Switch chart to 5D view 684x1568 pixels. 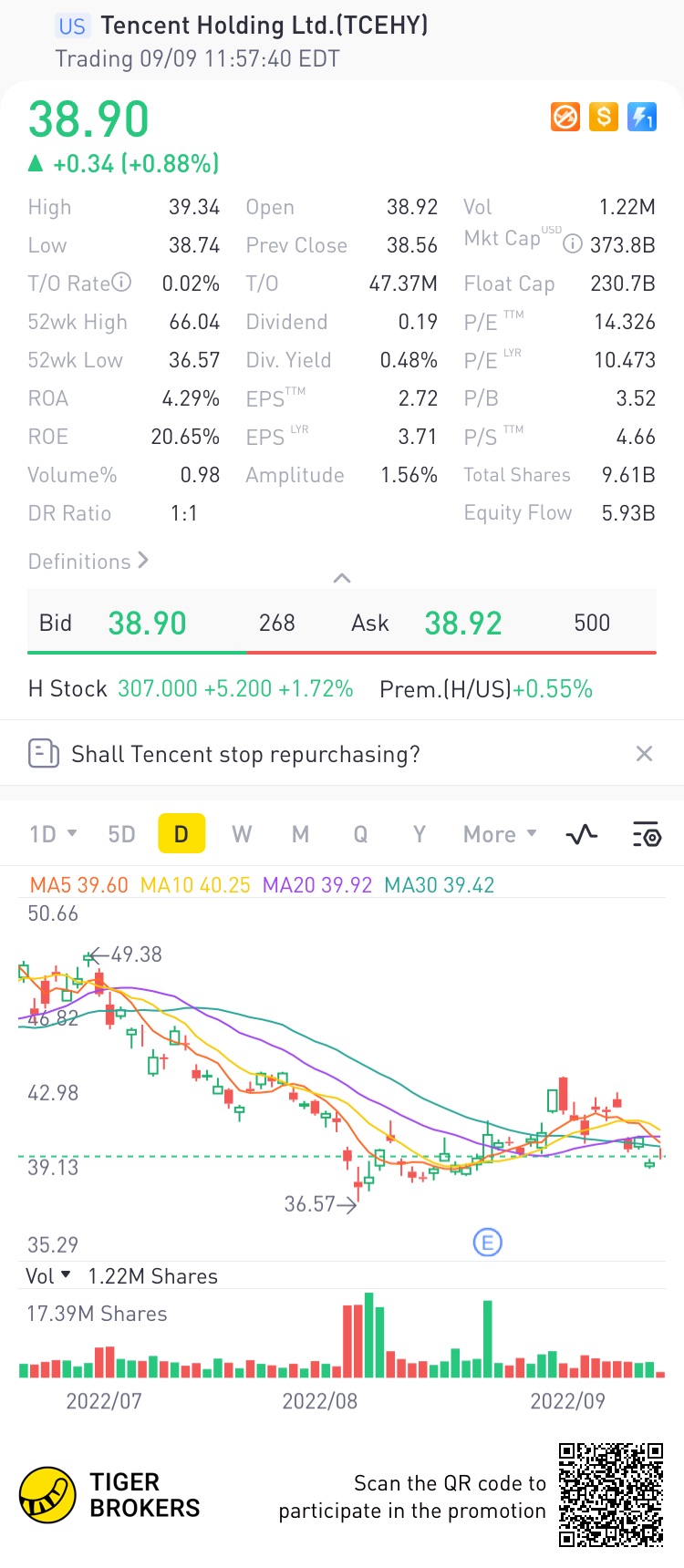tap(121, 834)
